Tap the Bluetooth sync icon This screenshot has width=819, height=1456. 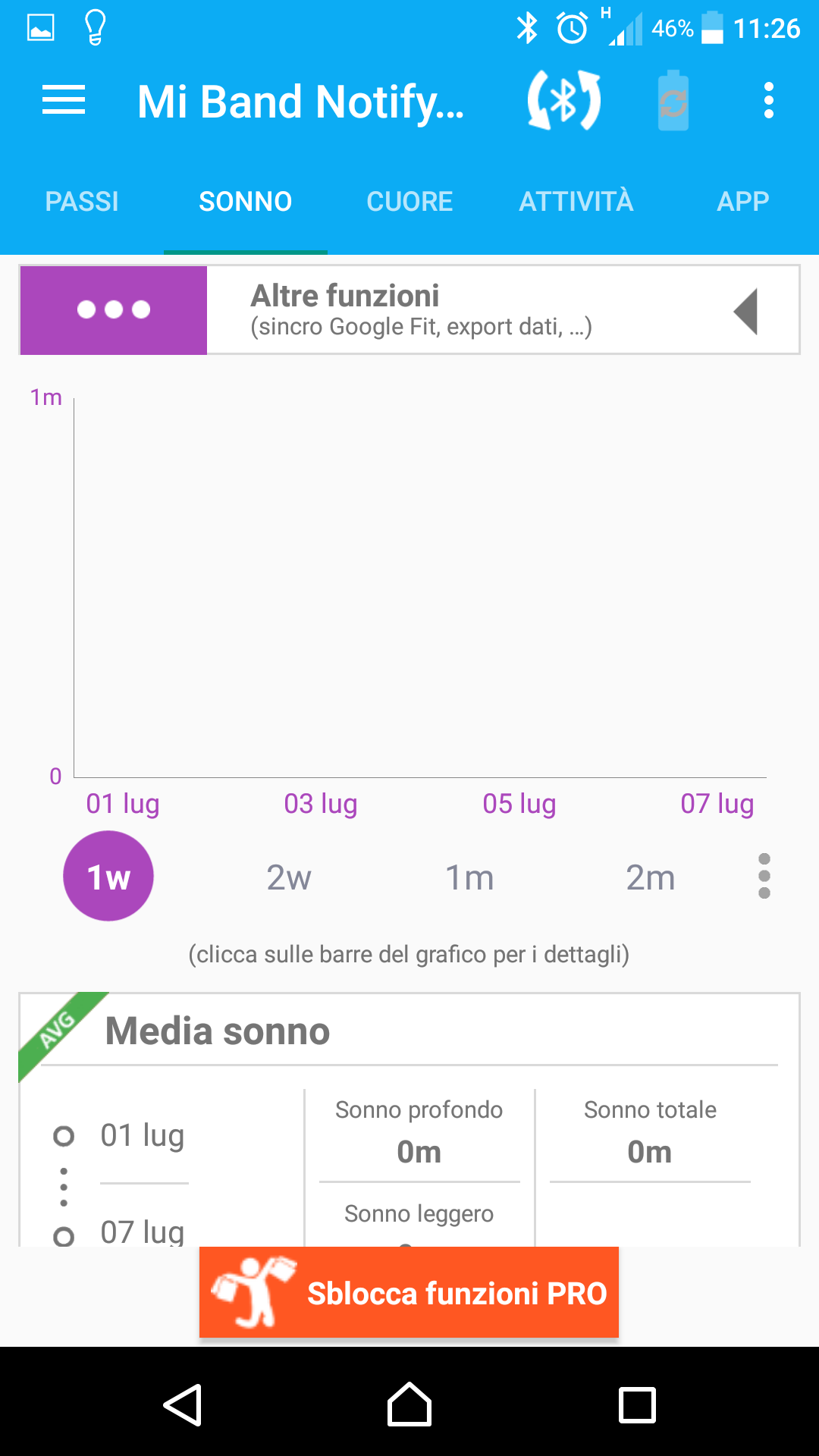tap(564, 101)
